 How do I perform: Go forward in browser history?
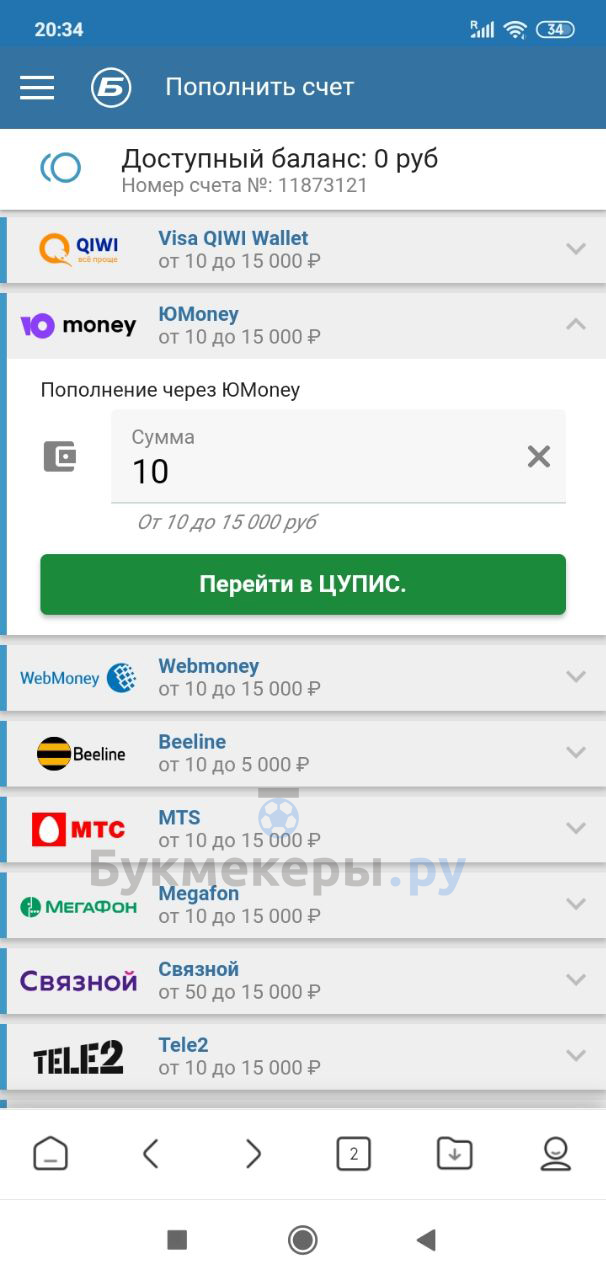pos(253,1154)
